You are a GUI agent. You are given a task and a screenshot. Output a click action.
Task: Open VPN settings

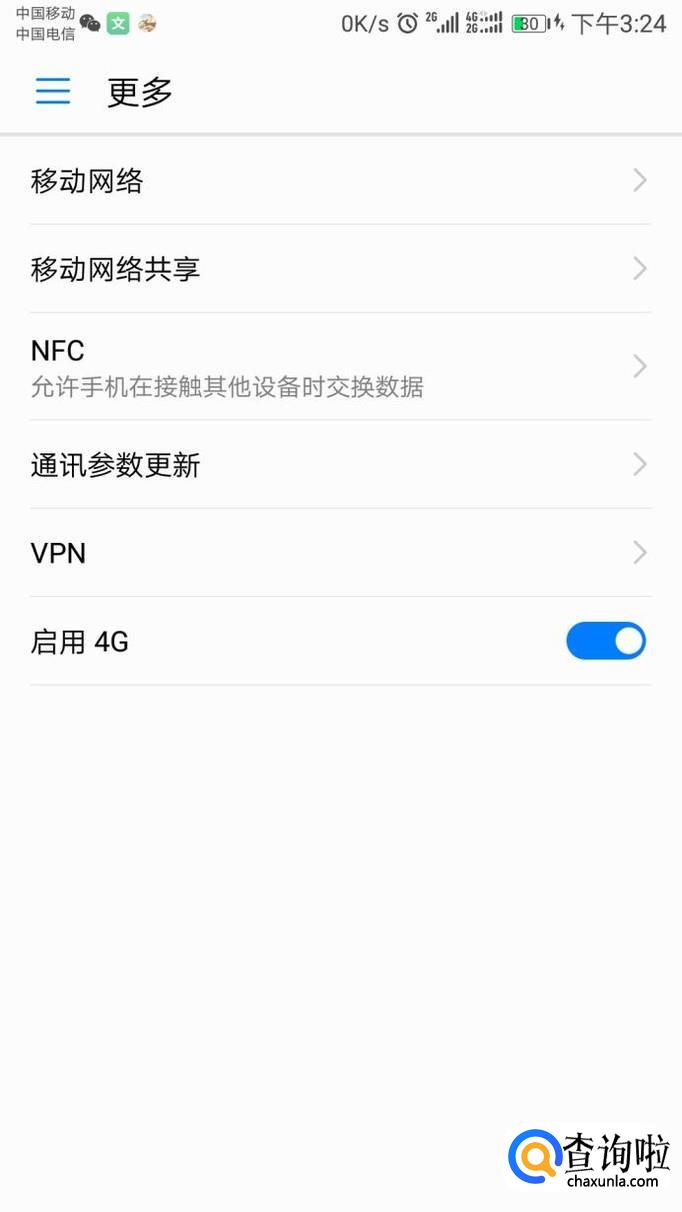(340, 553)
